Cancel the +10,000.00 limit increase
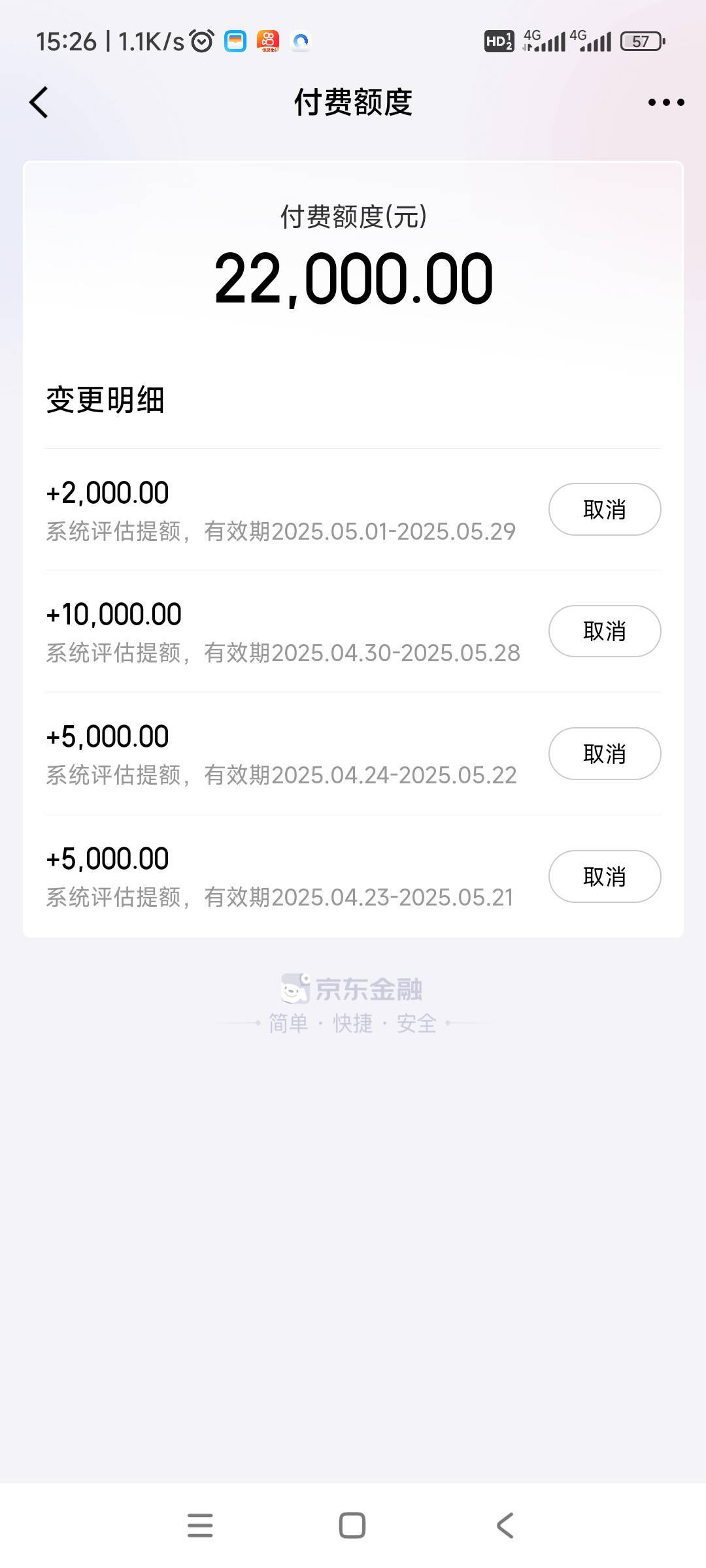The image size is (706, 1568). point(605,631)
